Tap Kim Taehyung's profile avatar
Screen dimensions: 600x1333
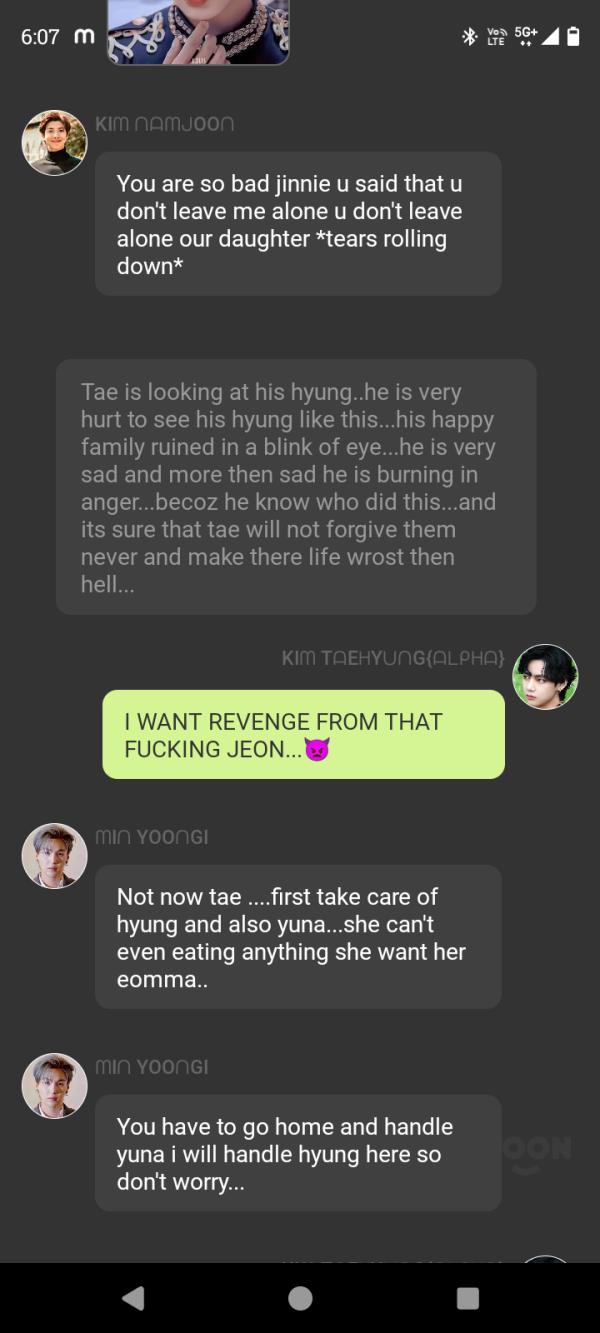[545, 677]
